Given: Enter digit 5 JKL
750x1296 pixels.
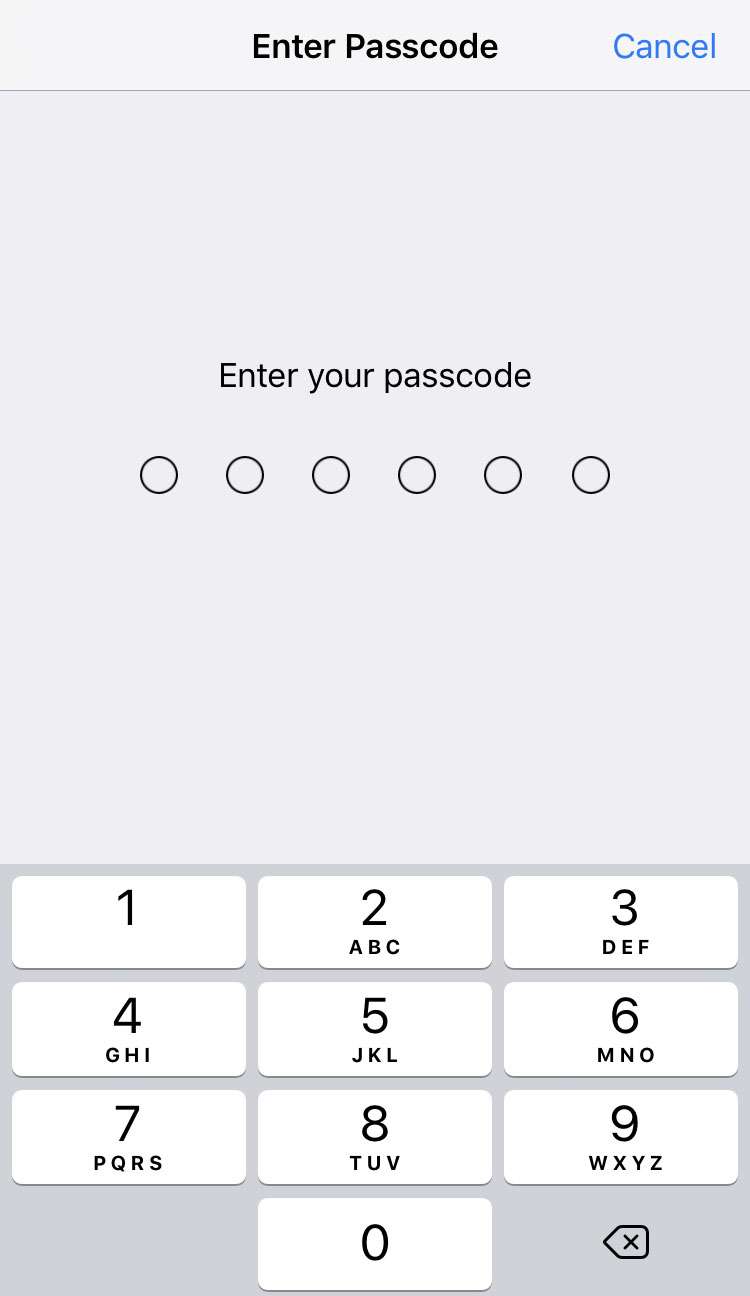Looking at the screenshot, I should click(374, 1029).
